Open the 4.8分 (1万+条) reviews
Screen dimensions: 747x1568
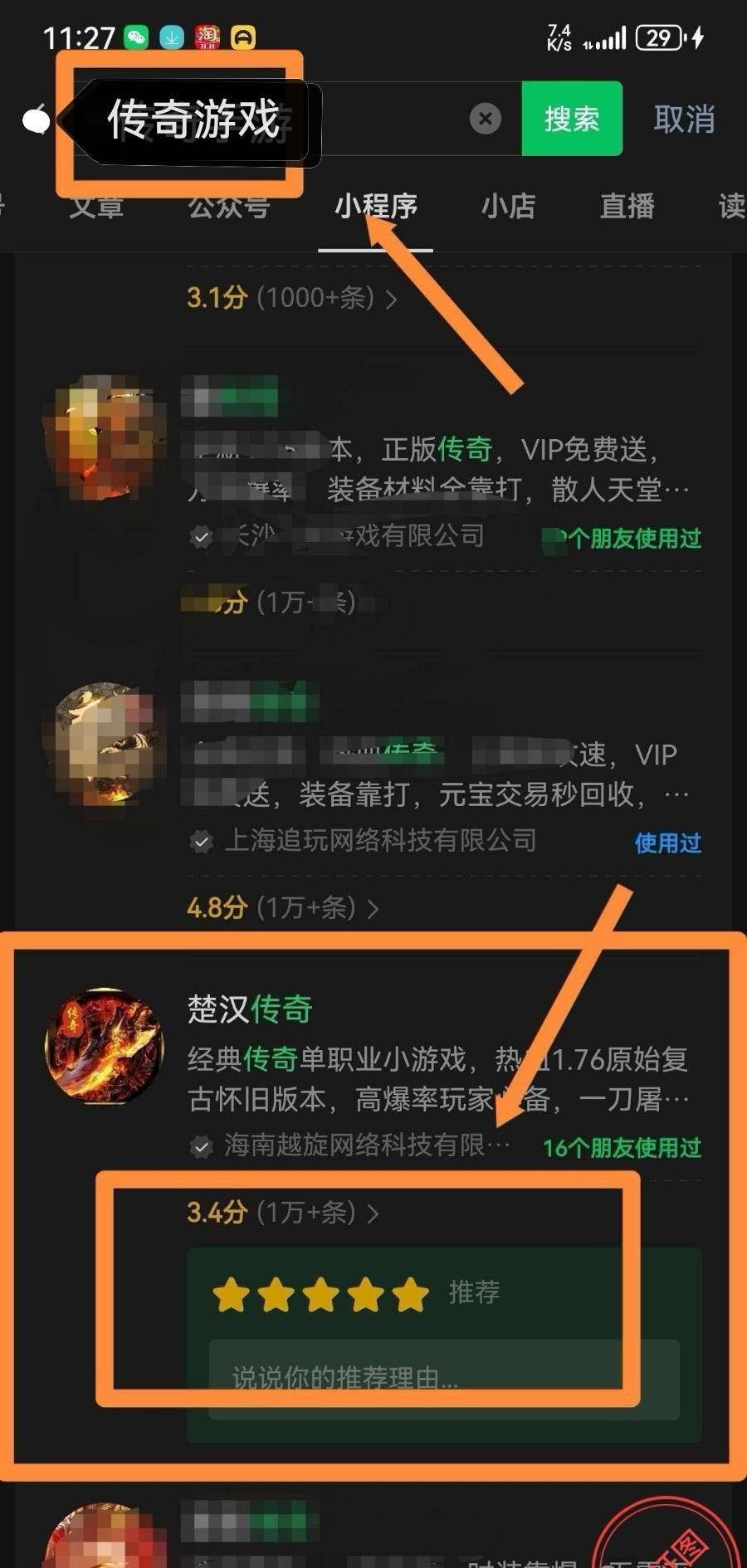pyautogui.click(x=282, y=907)
